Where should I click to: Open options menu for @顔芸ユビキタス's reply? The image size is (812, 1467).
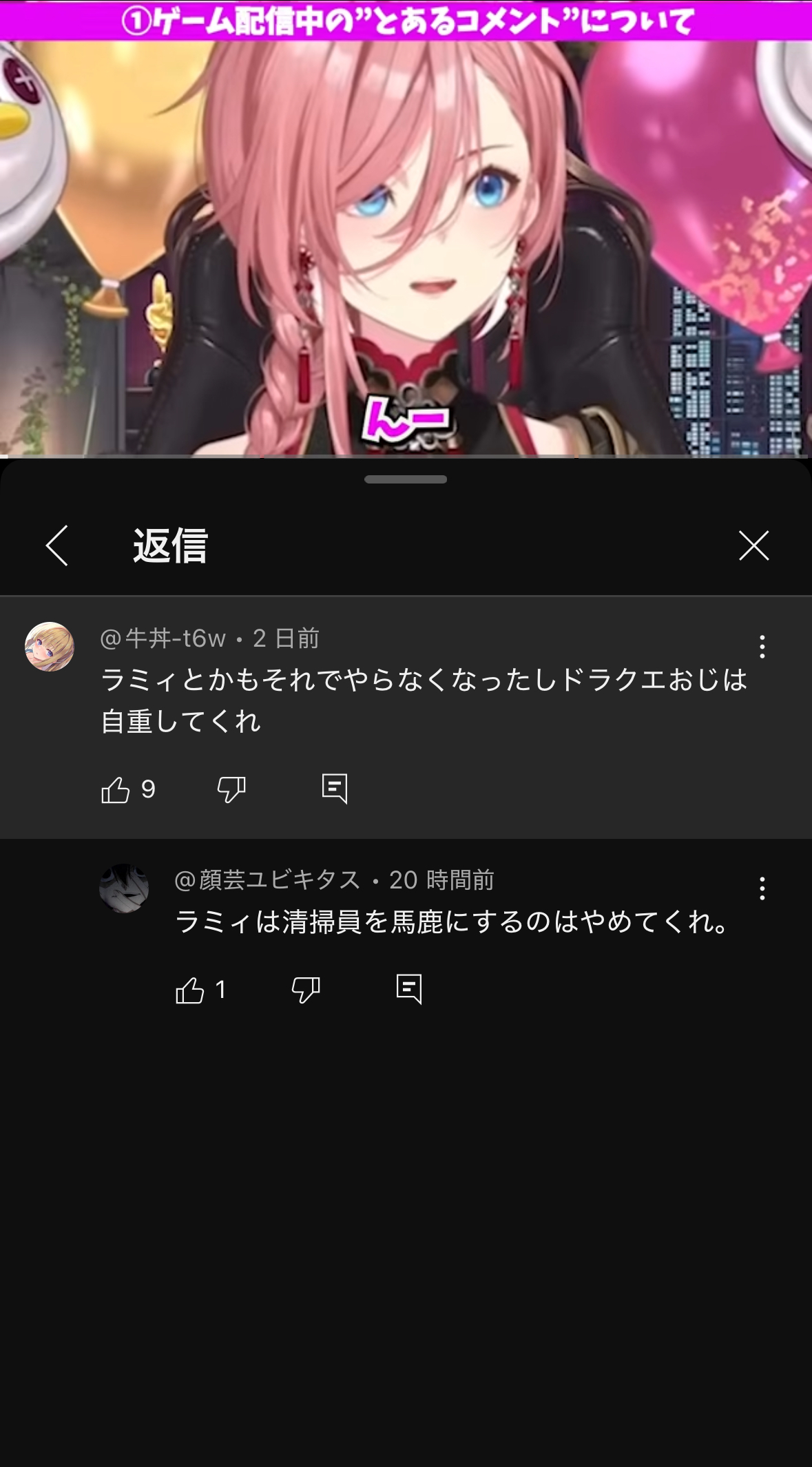[762, 888]
